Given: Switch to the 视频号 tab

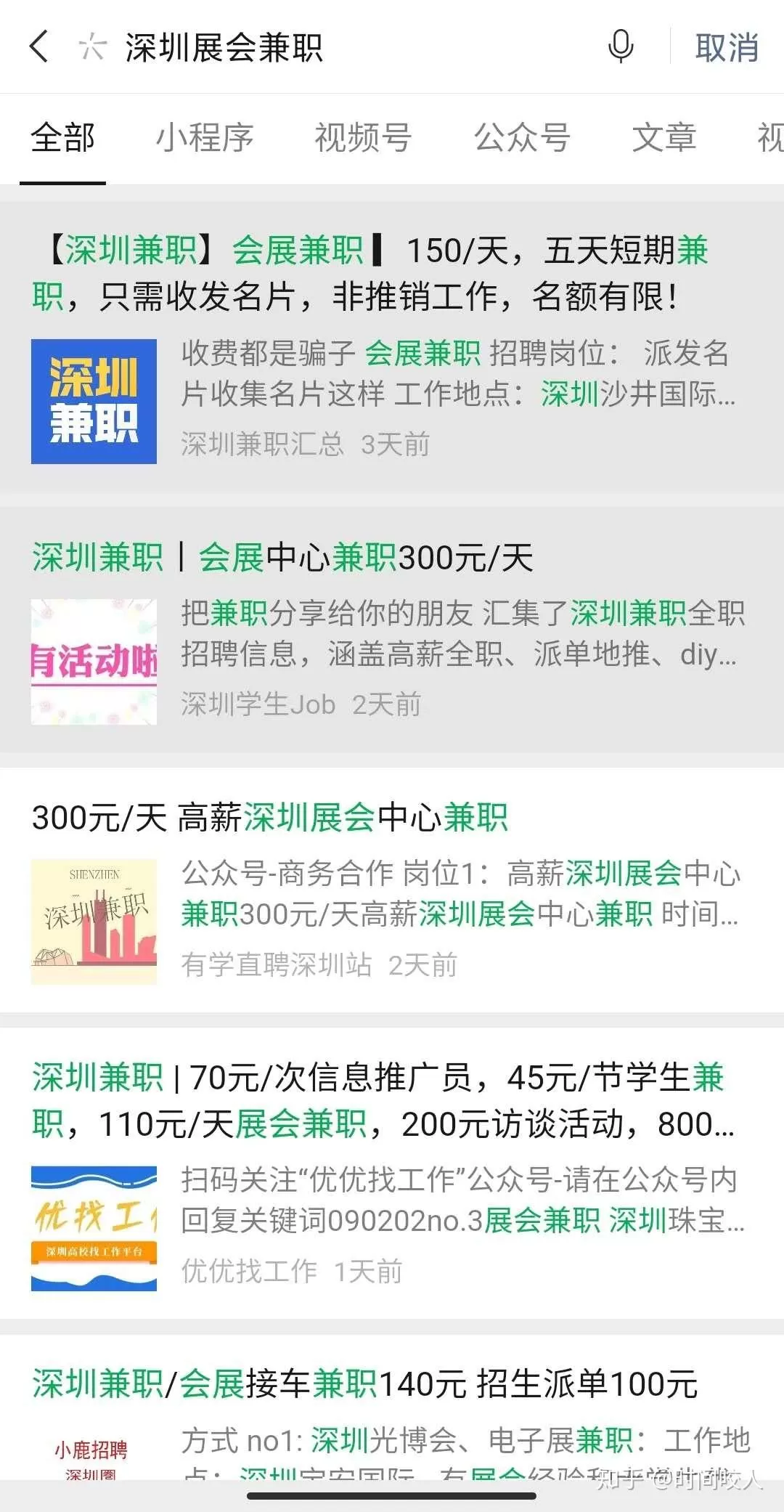Looking at the screenshot, I should [x=363, y=139].
